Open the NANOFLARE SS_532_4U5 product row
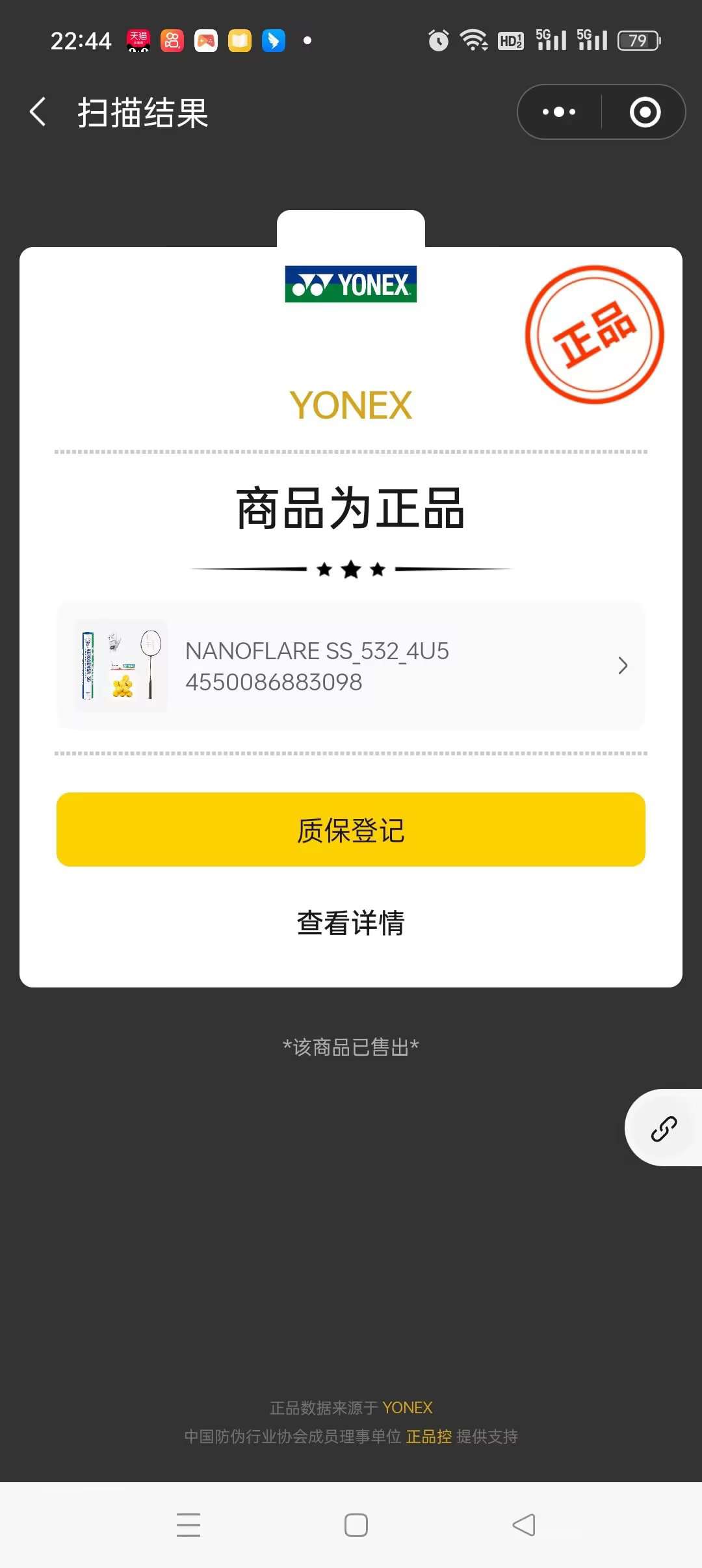This screenshot has width=702, height=1568. pos(351,666)
